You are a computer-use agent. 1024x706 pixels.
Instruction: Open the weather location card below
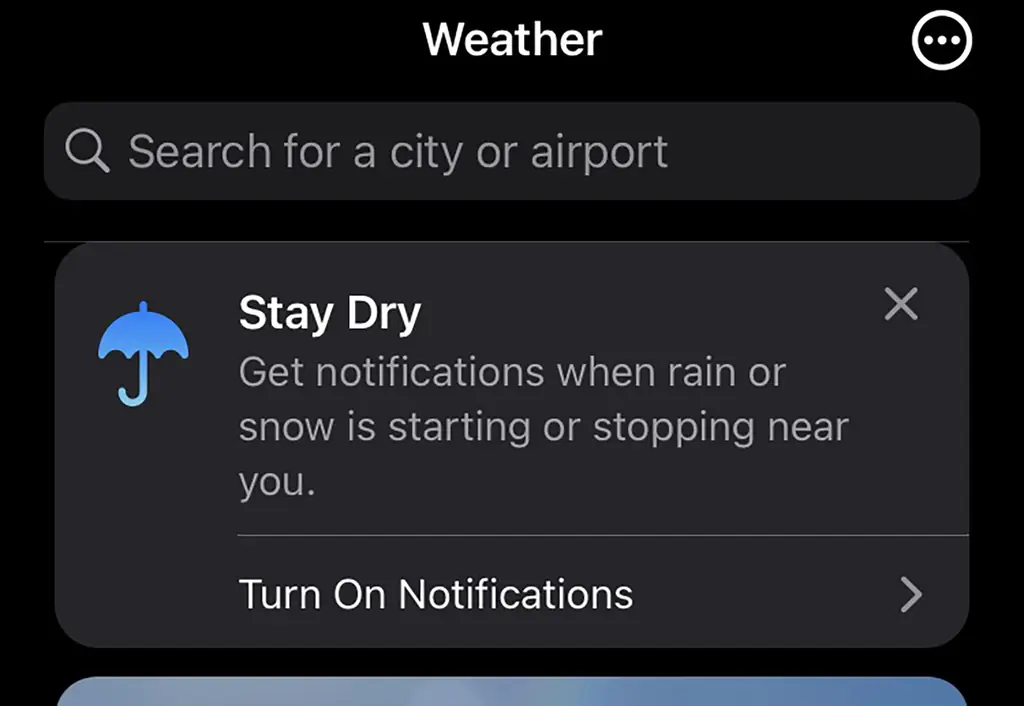point(511,692)
